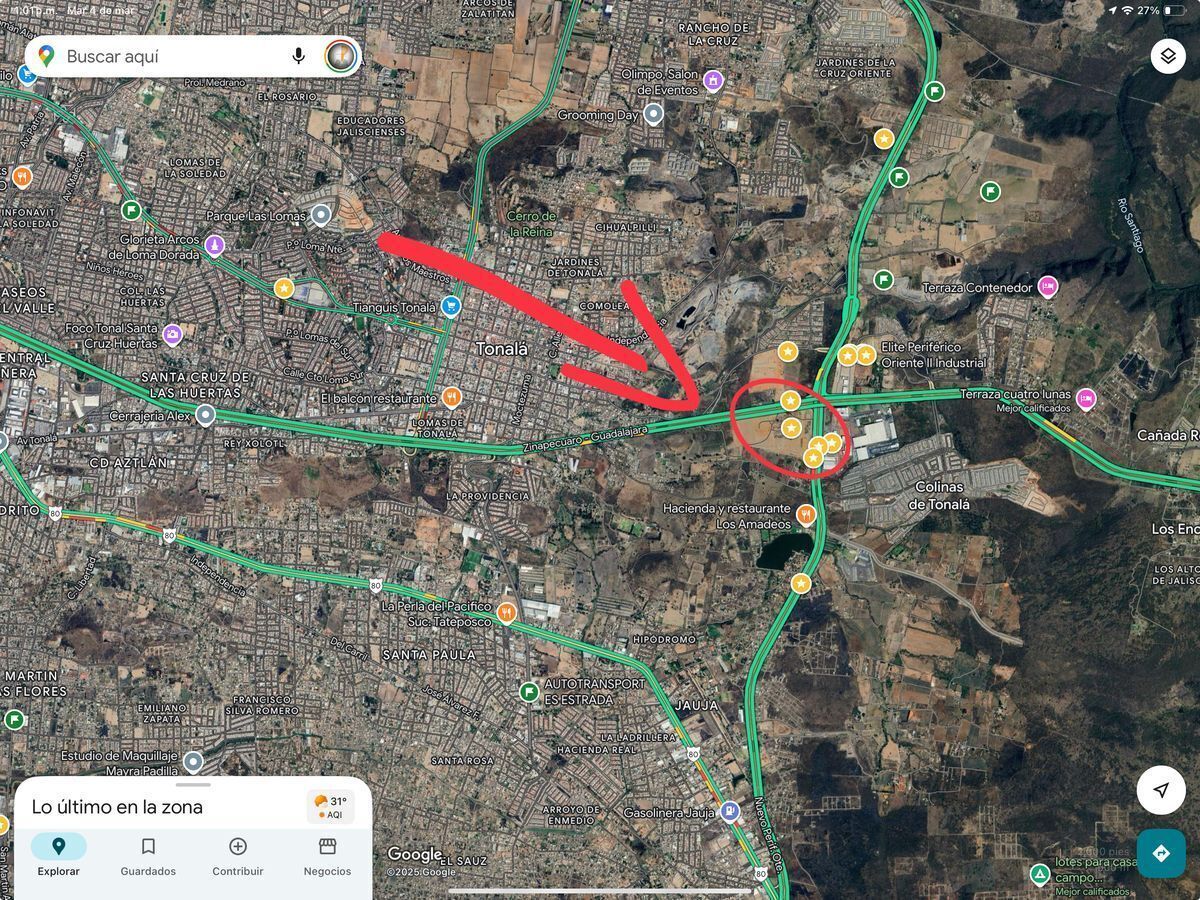Switch to the Explorar tab
1200x900 pixels.
tap(58, 855)
